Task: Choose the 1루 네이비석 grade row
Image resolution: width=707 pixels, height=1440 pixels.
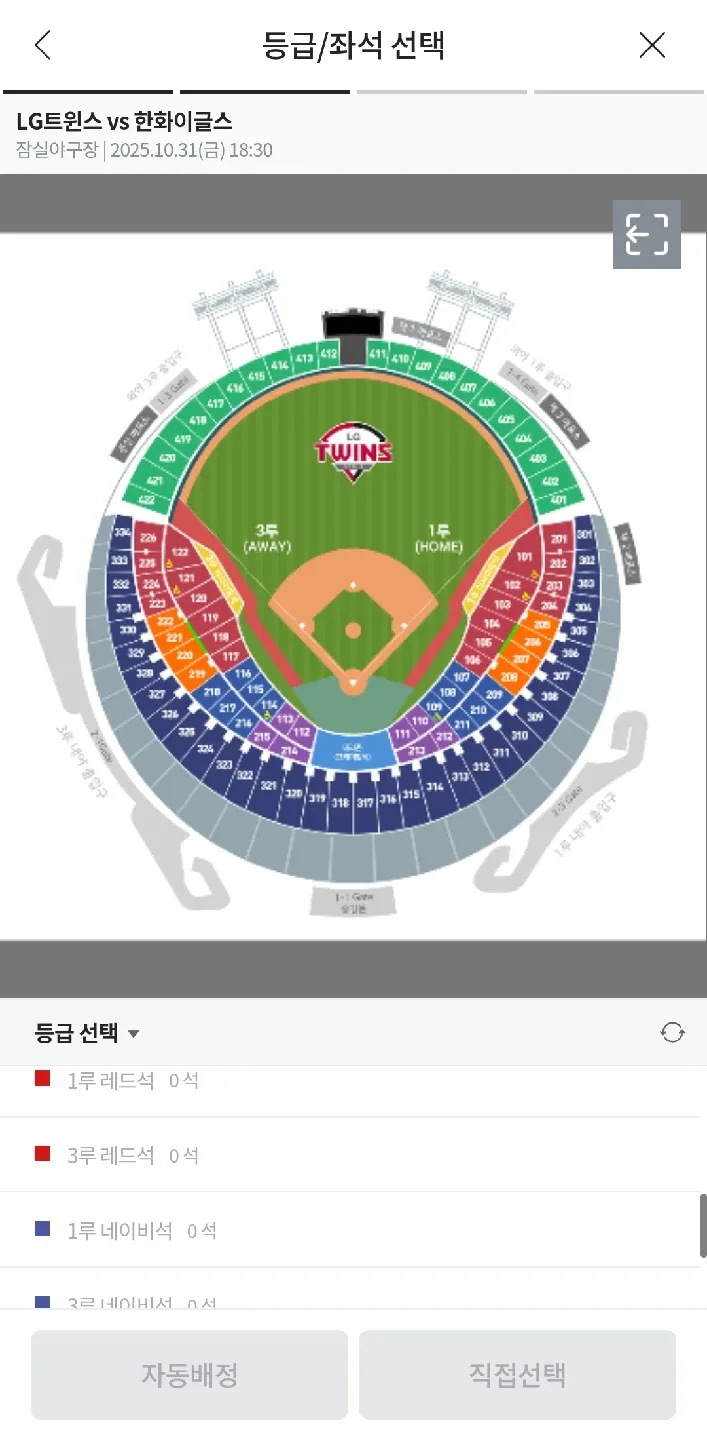Action: pos(350,1231)
